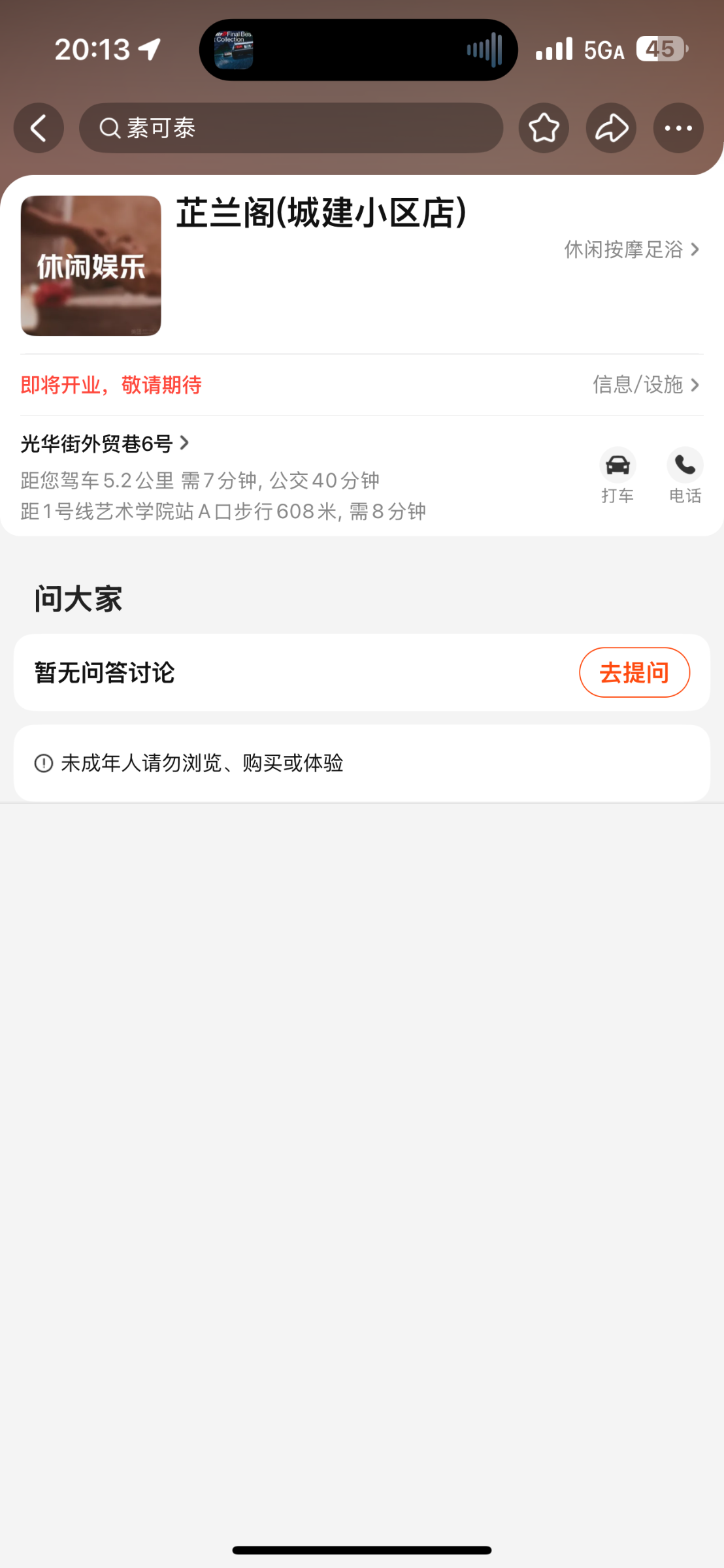This screenshot has width=724, height=1568.
Task: Open the more options ellipsis icon
Action: [679, 128]
